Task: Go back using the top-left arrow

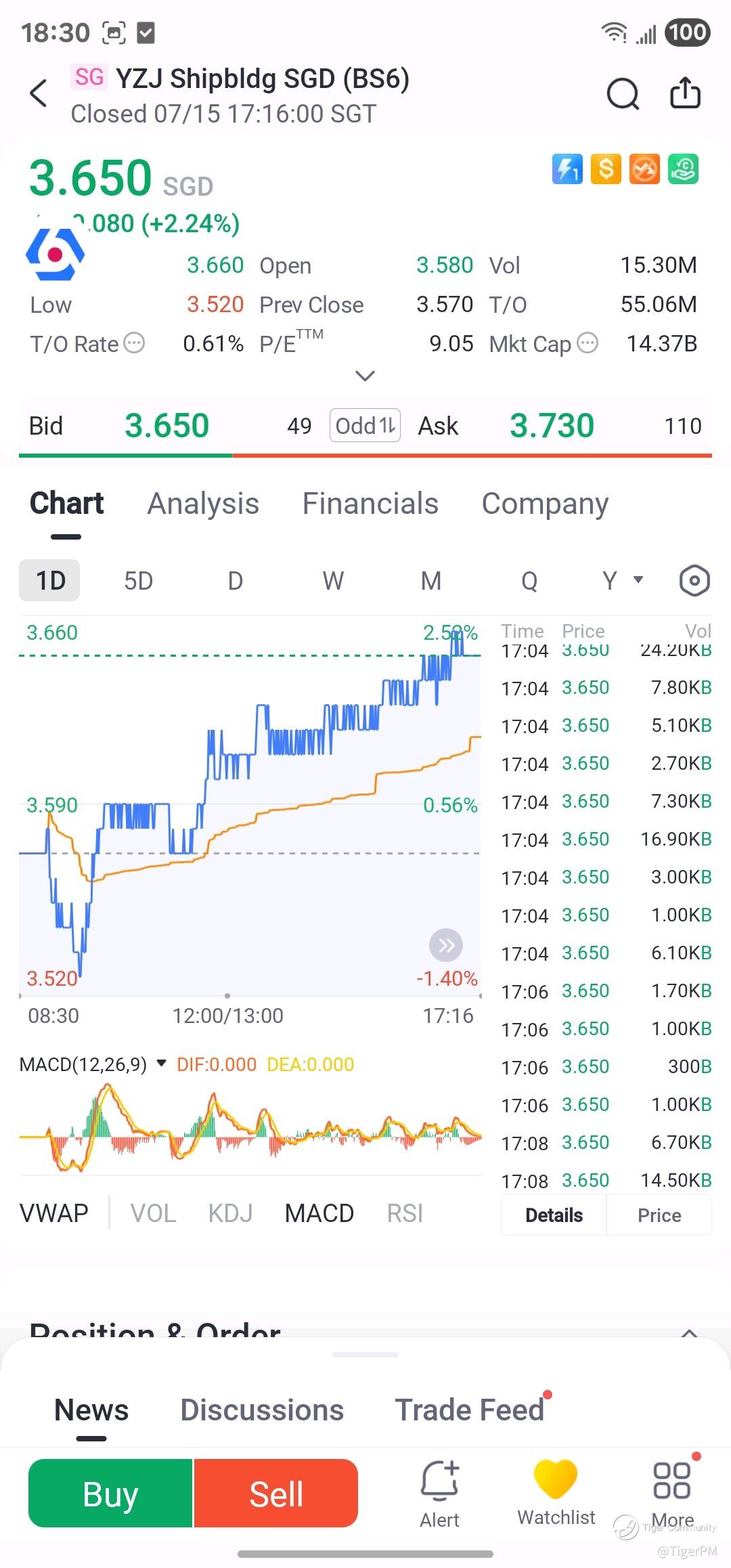Action: pyautogui.click(x=39, y=93)
